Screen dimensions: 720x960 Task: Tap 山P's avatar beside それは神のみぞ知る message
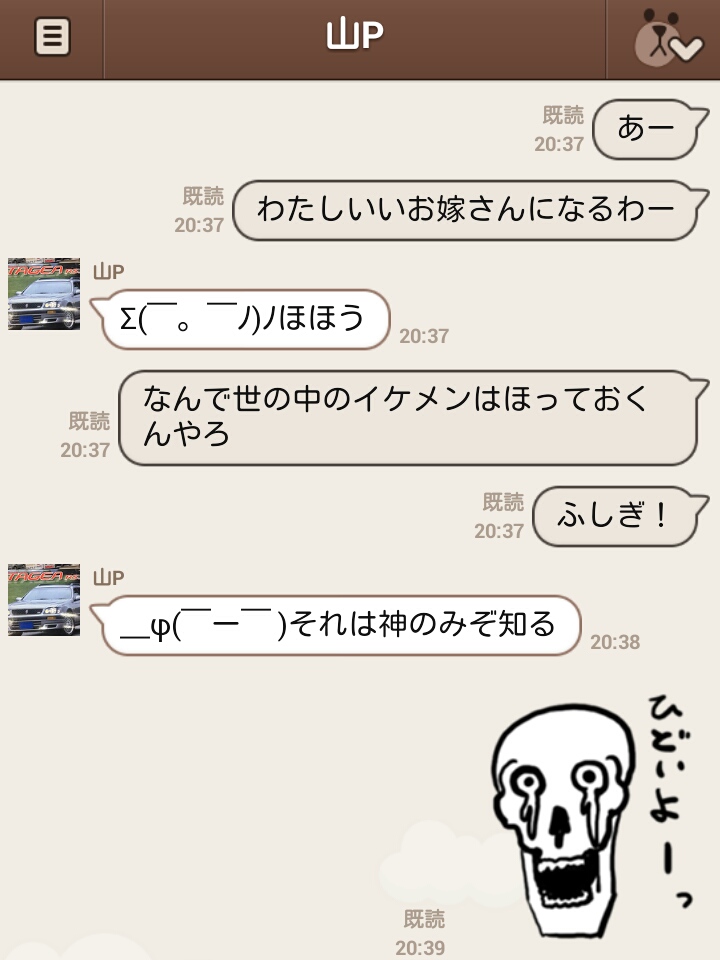(44, 600)
